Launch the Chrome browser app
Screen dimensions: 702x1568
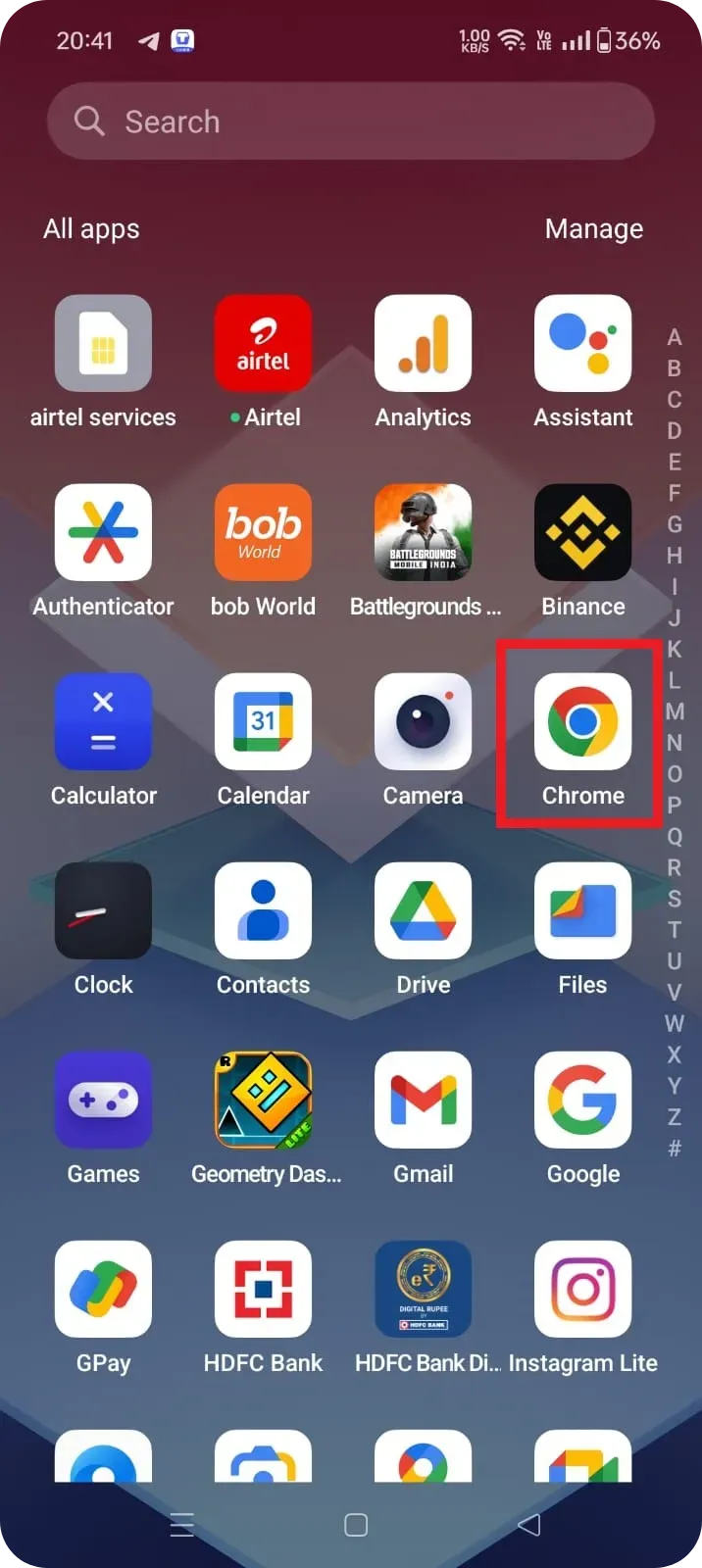(582, 721)
